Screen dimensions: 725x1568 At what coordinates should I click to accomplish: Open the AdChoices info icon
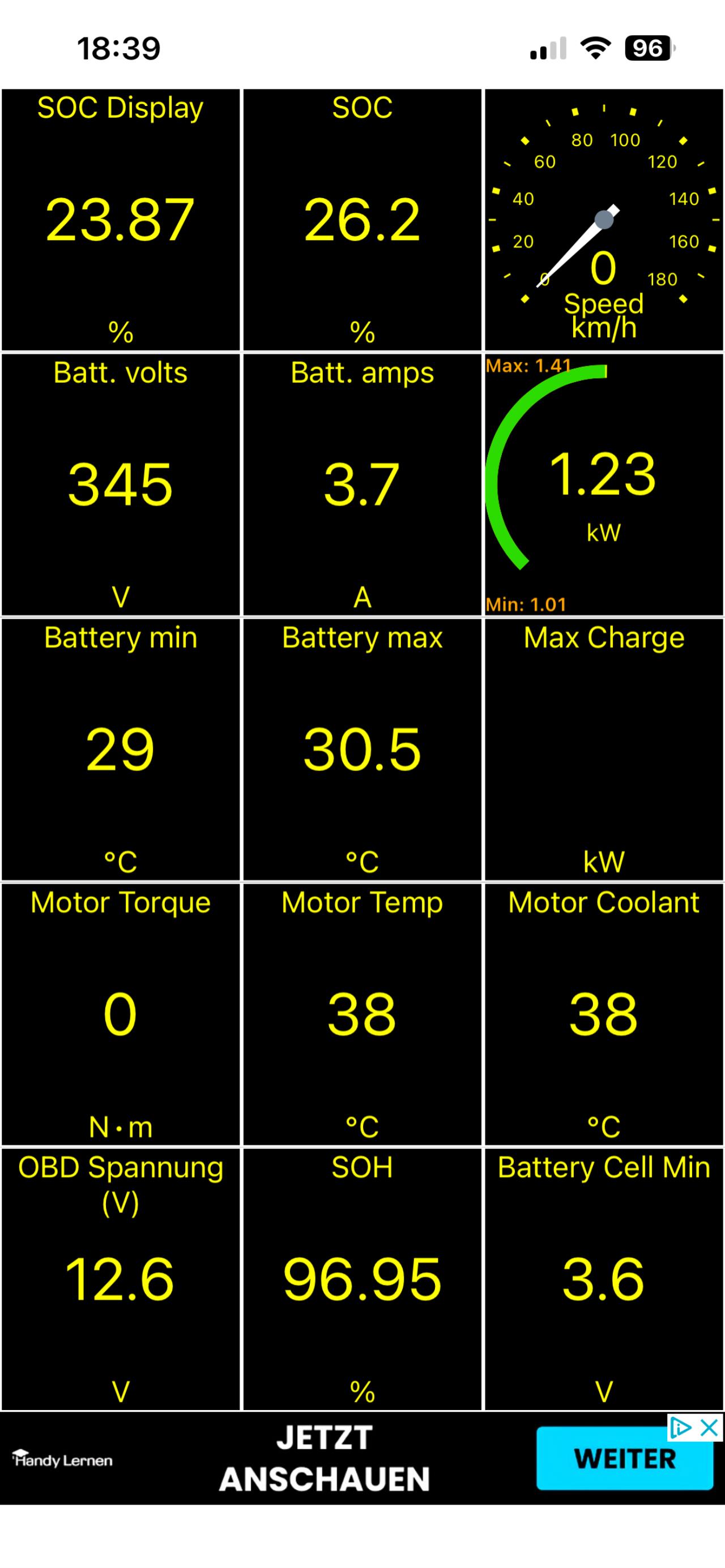pos(680,1428)
